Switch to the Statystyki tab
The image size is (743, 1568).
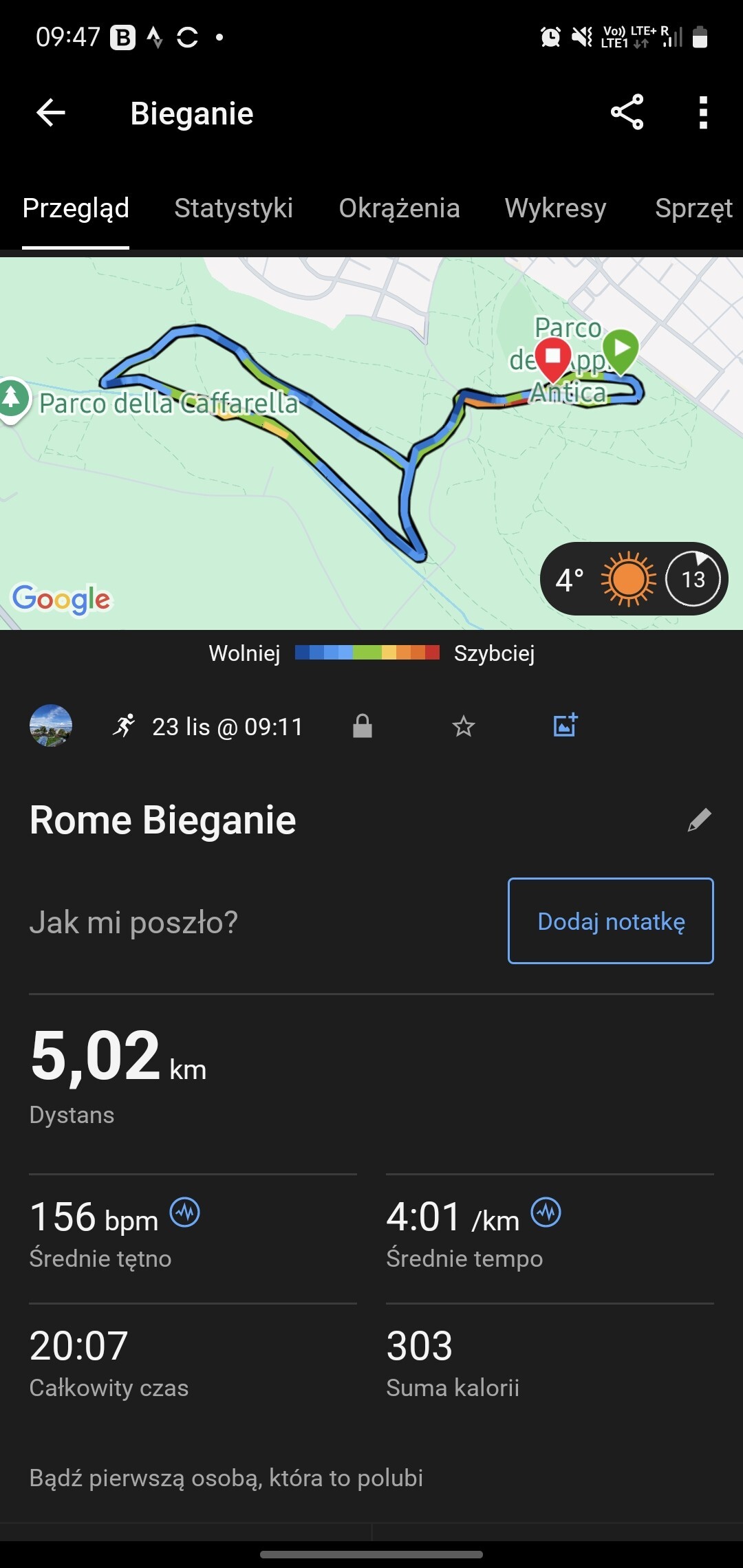pyautogui.click(x=233, y=208)
